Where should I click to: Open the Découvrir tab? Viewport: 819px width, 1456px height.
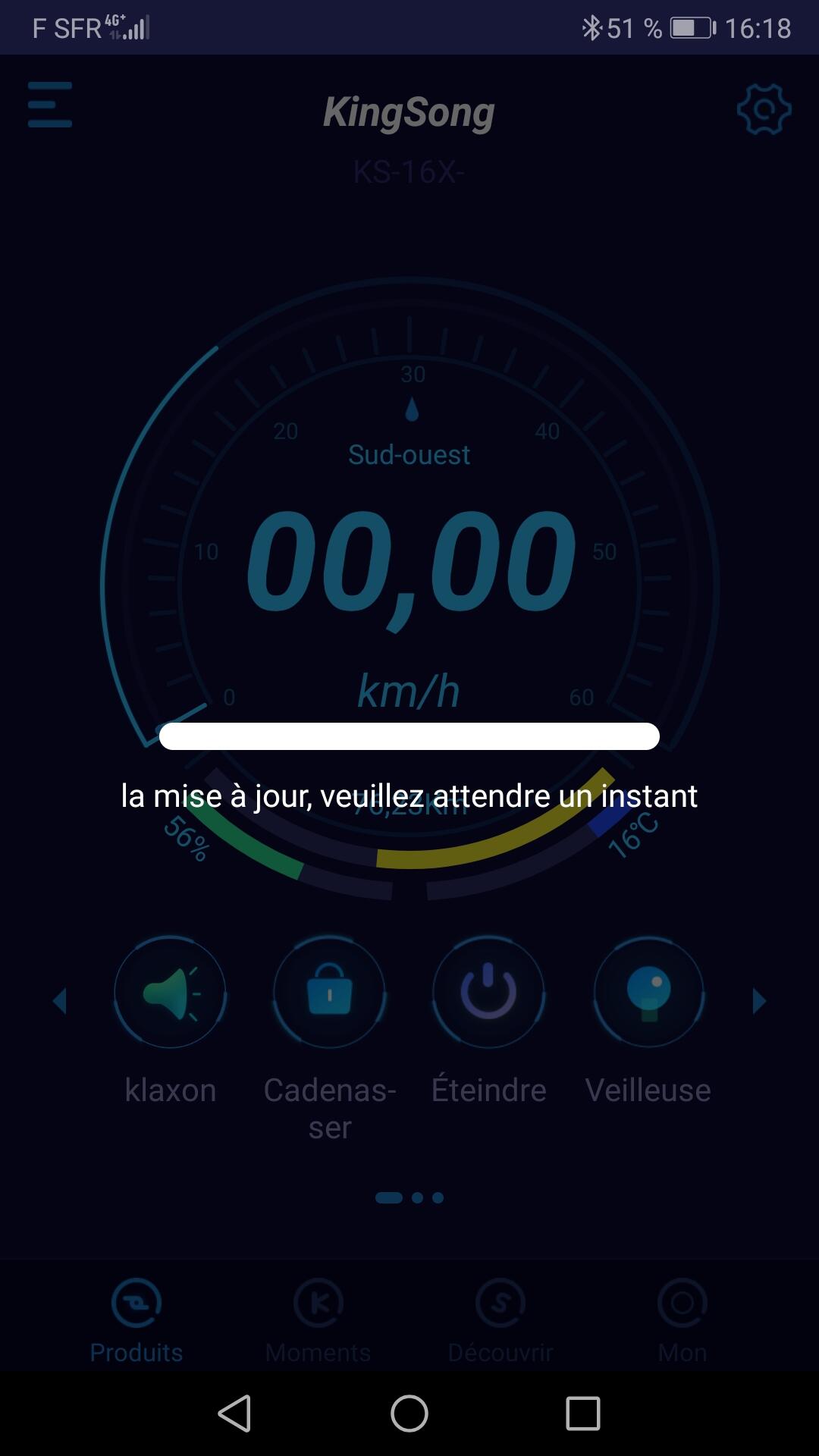coord(500,1321)
